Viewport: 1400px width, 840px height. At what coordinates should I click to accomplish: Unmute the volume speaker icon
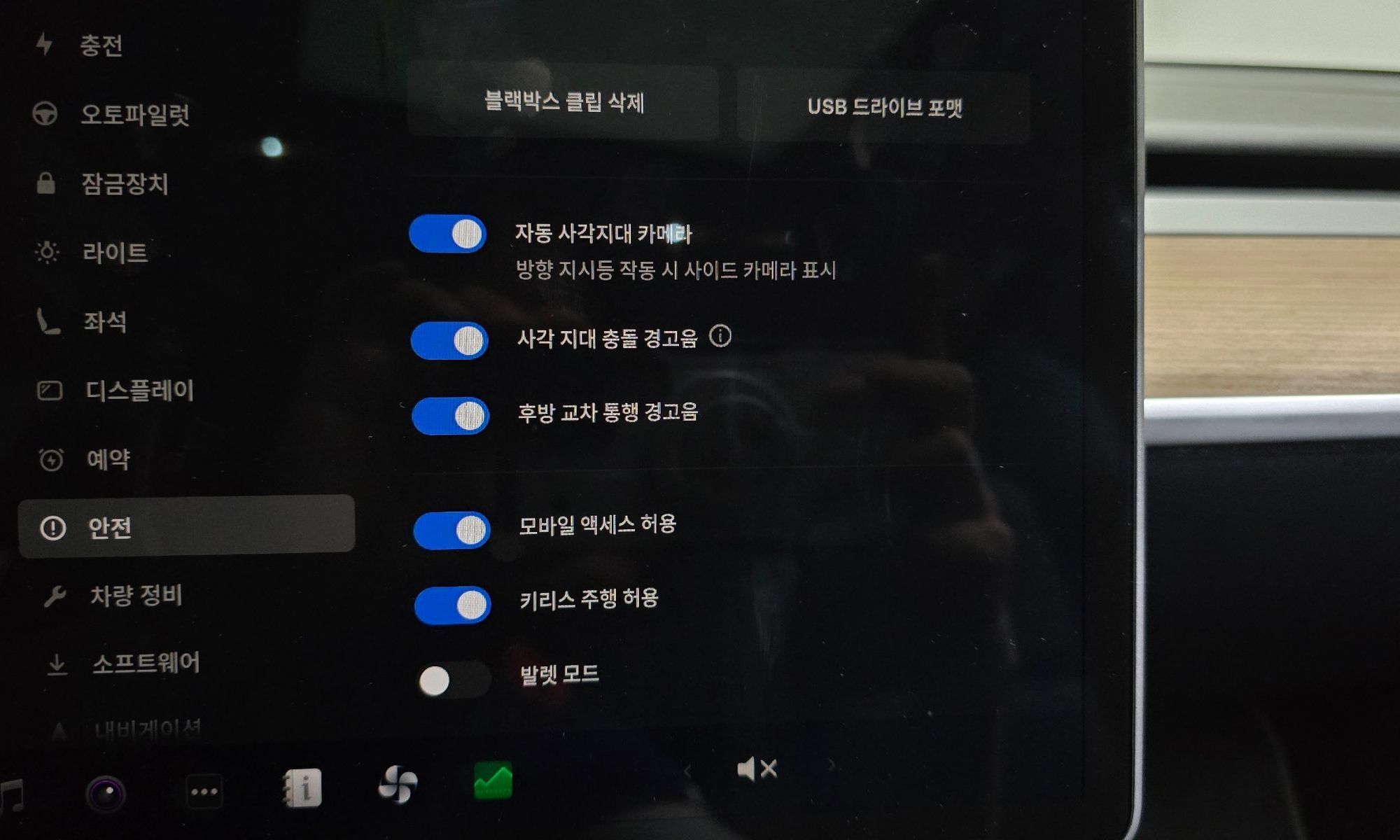(757, 769)
